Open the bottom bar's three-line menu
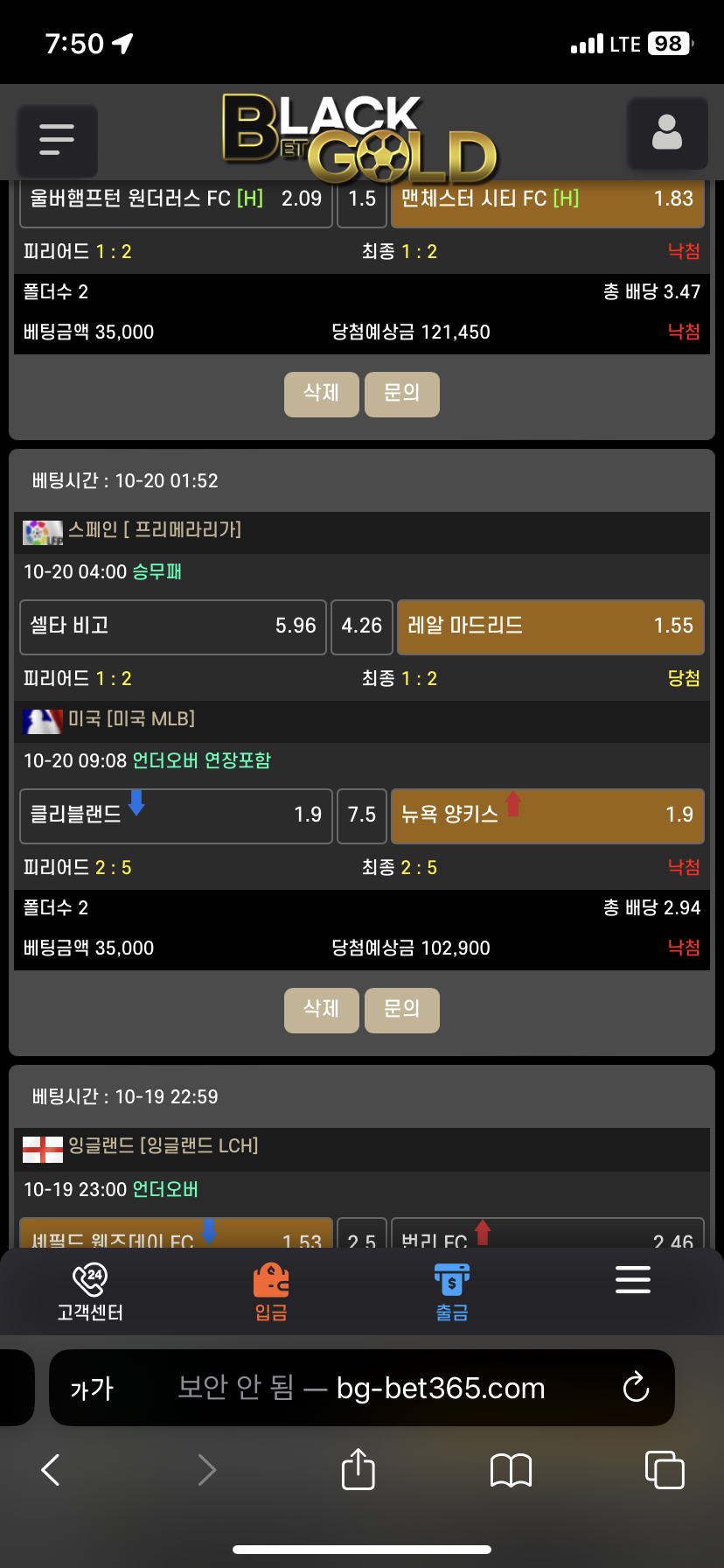 tap(632, 1280)
